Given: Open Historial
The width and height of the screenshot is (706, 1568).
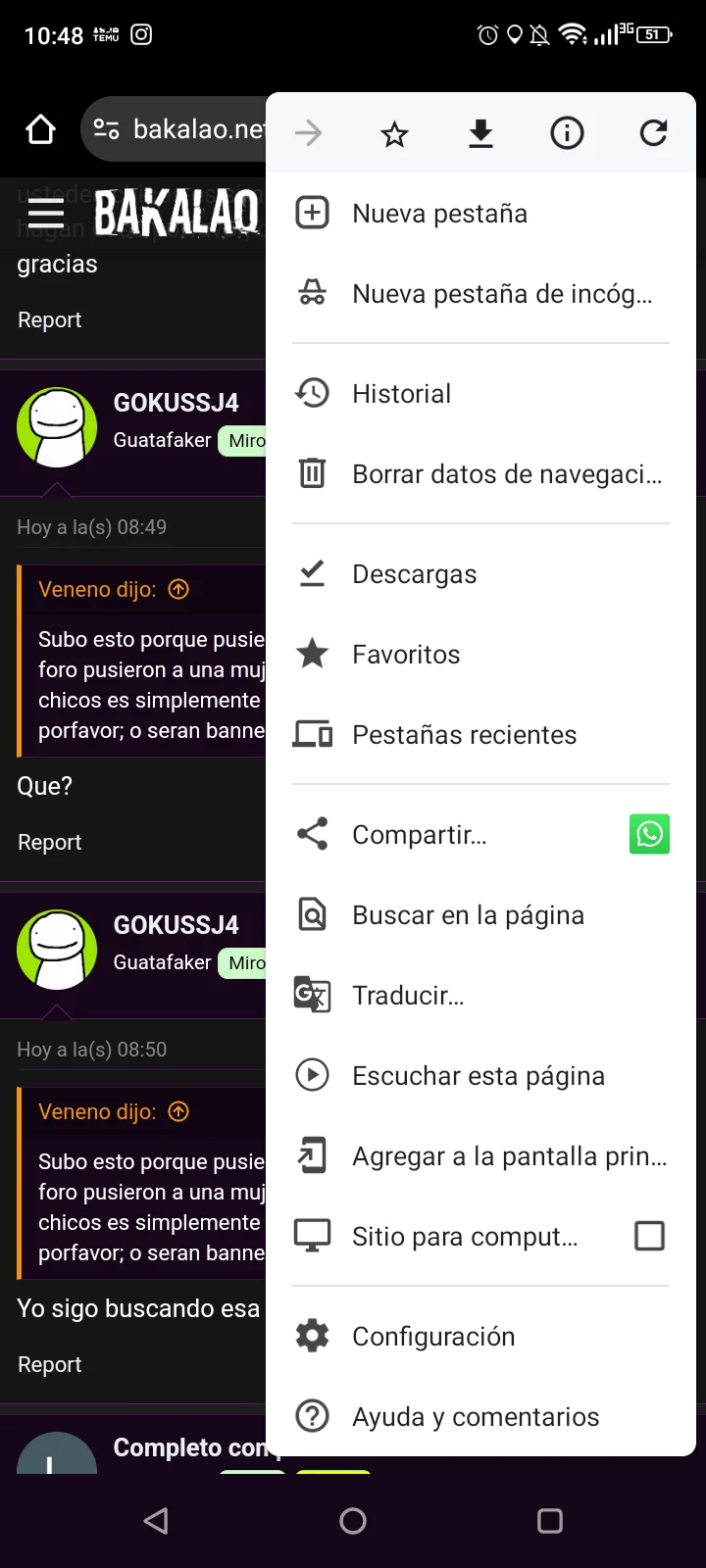Looking at the screenshot, I should click(x=480, y=394).
